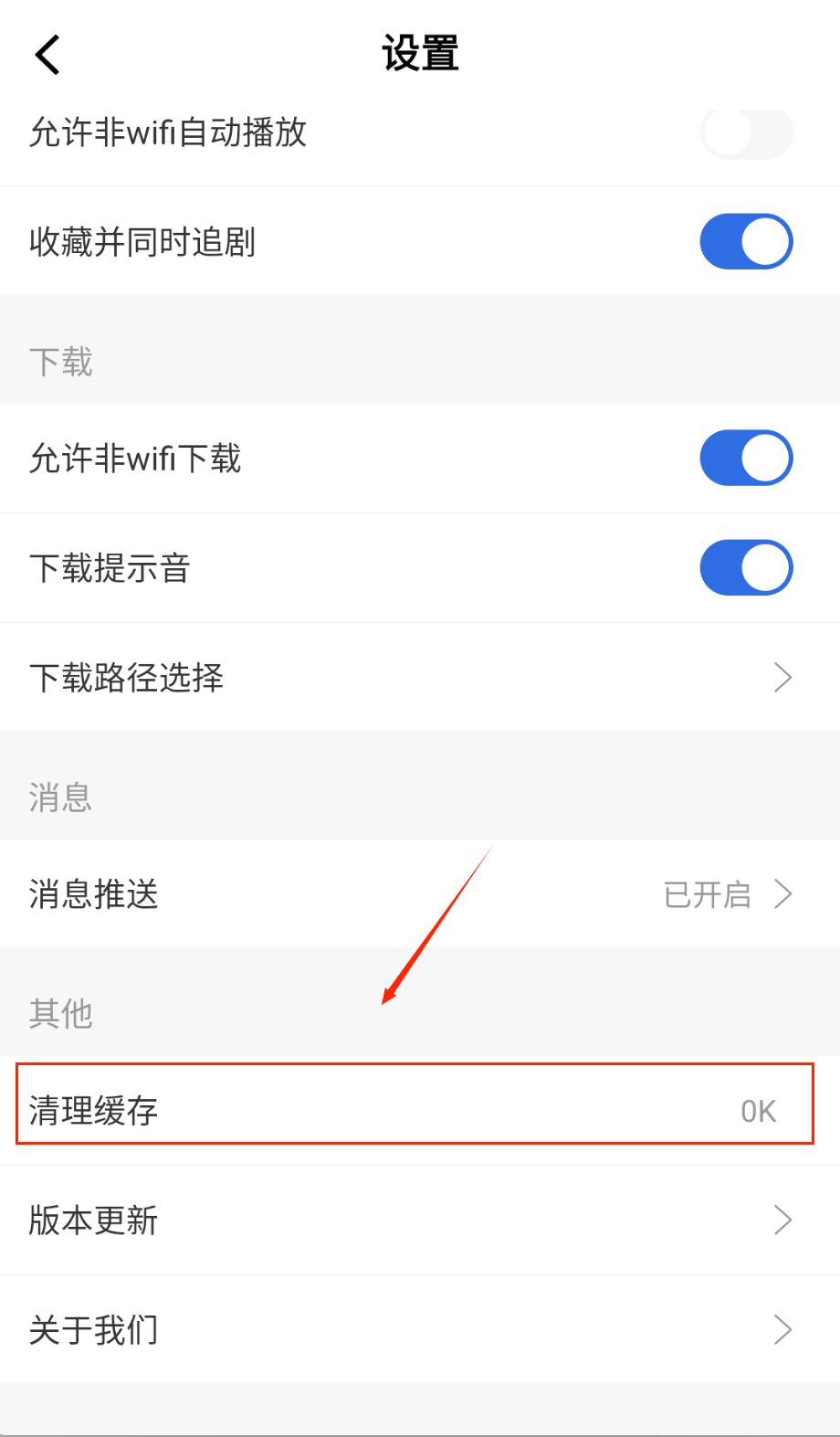Enable 允许非wifi自动播放 switch
The width and height of the screenshot is (840, 1437).
pos(745,134)
